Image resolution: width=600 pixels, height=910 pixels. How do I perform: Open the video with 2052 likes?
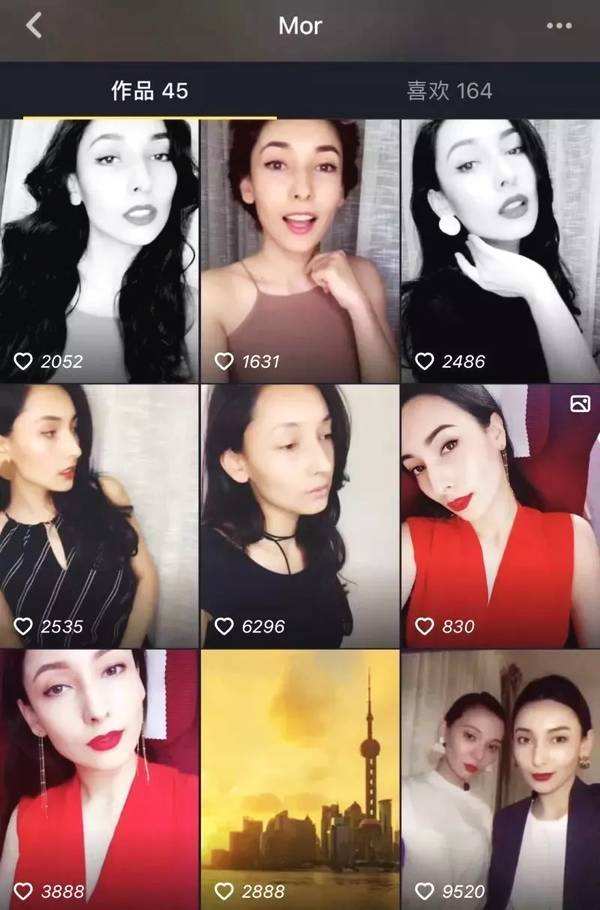point(99,250)
